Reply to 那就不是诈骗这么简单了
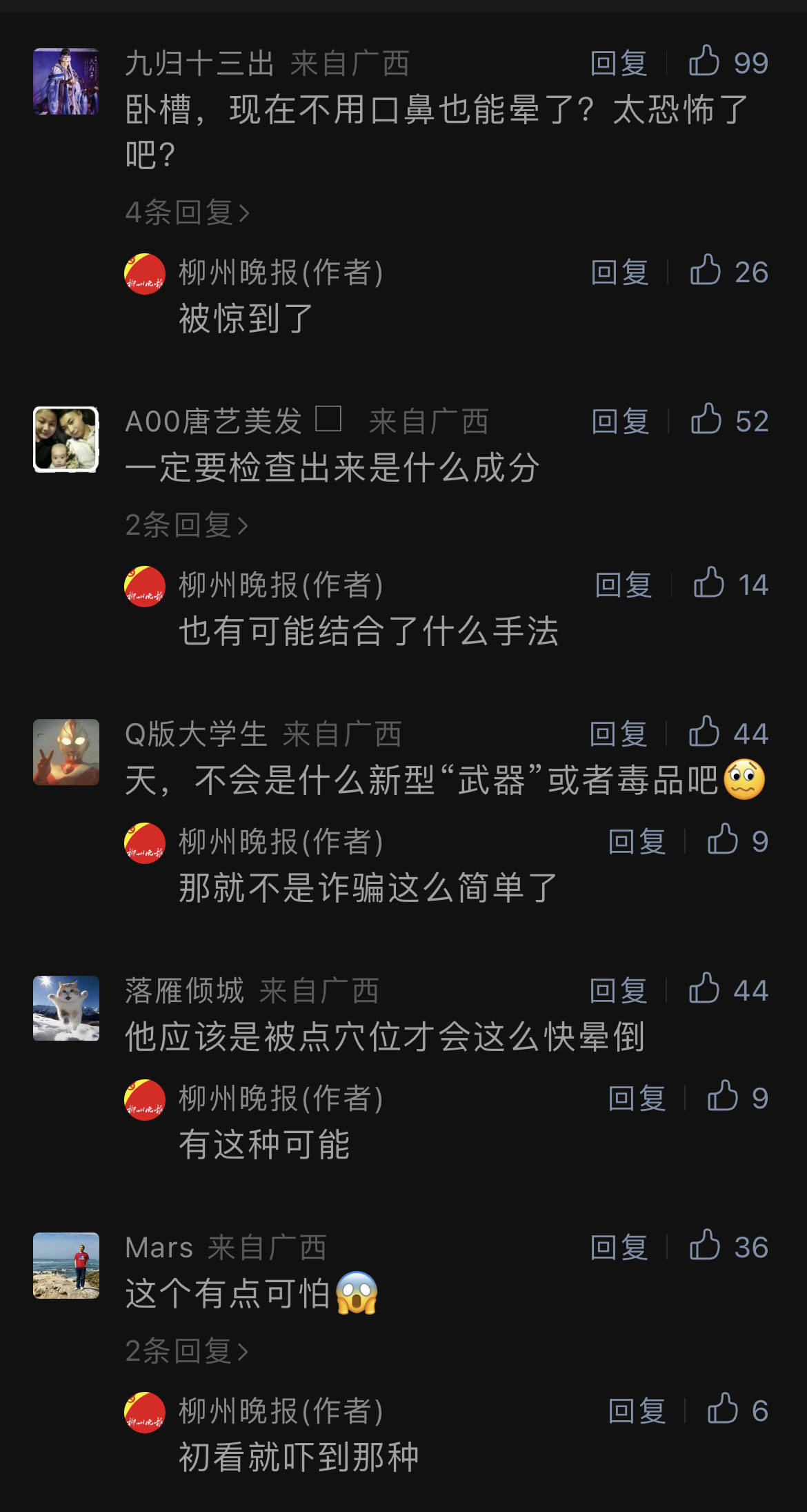Image resolution: width=807 pixels, height=1512 pixels. pyautogui.click(x=637, y=841)
